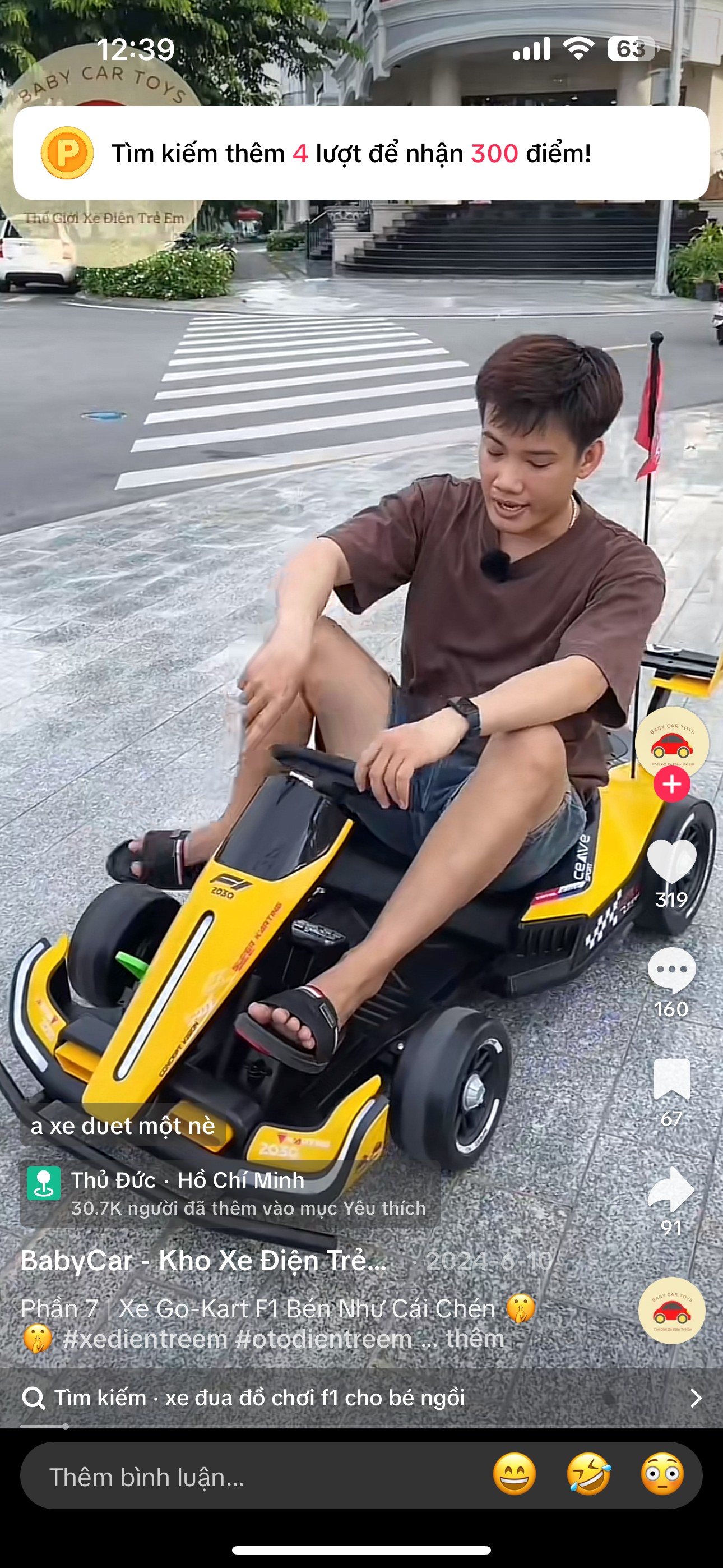Image resolution: width=723 pixels, height=1568 pixels.
Task: Open BabyCar - Kho Xe Điện Trẻ username
Action: pos(203,1260)
